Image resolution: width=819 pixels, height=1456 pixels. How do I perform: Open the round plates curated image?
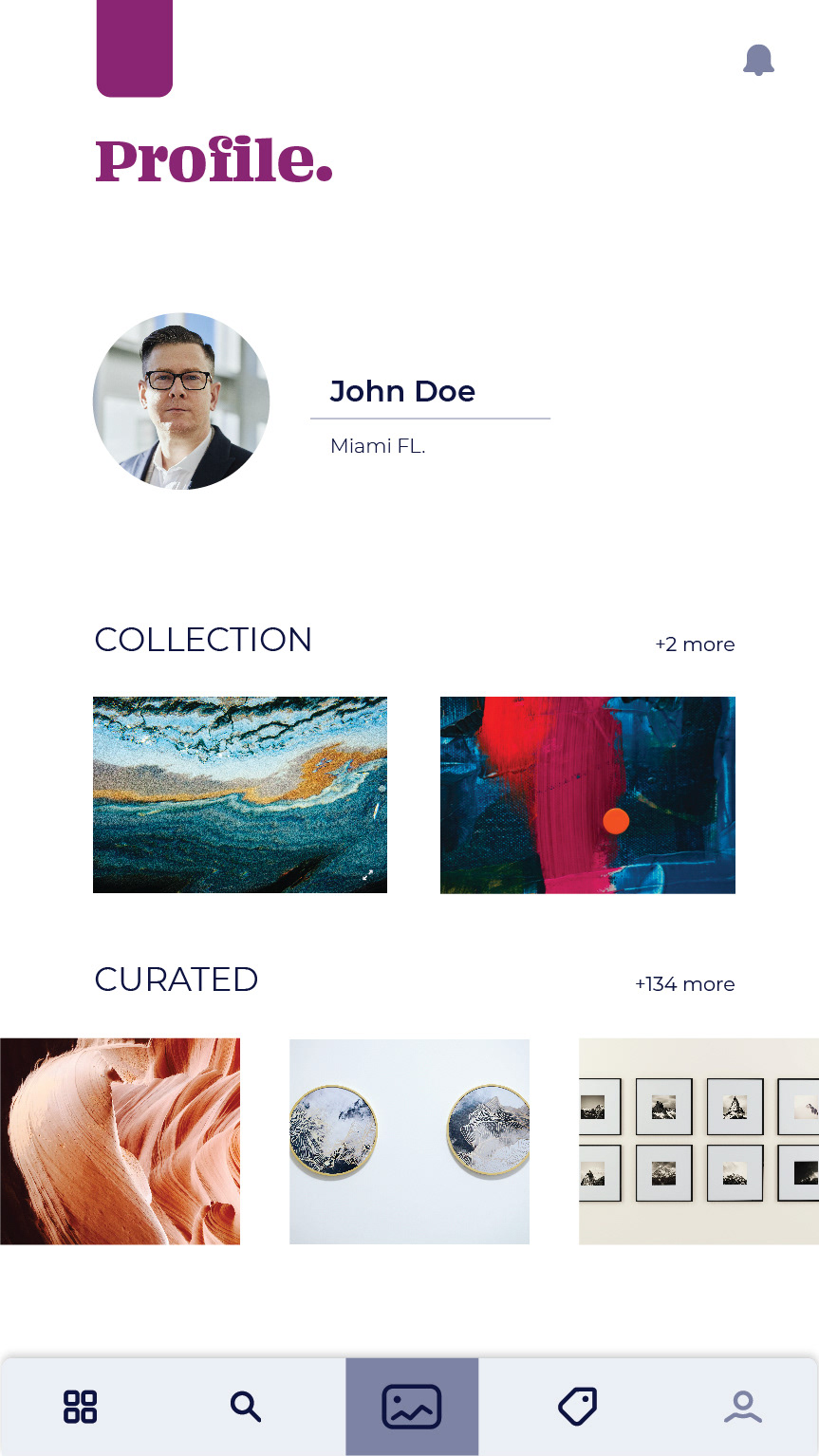pyautogui.click(x=409, y=1141)
